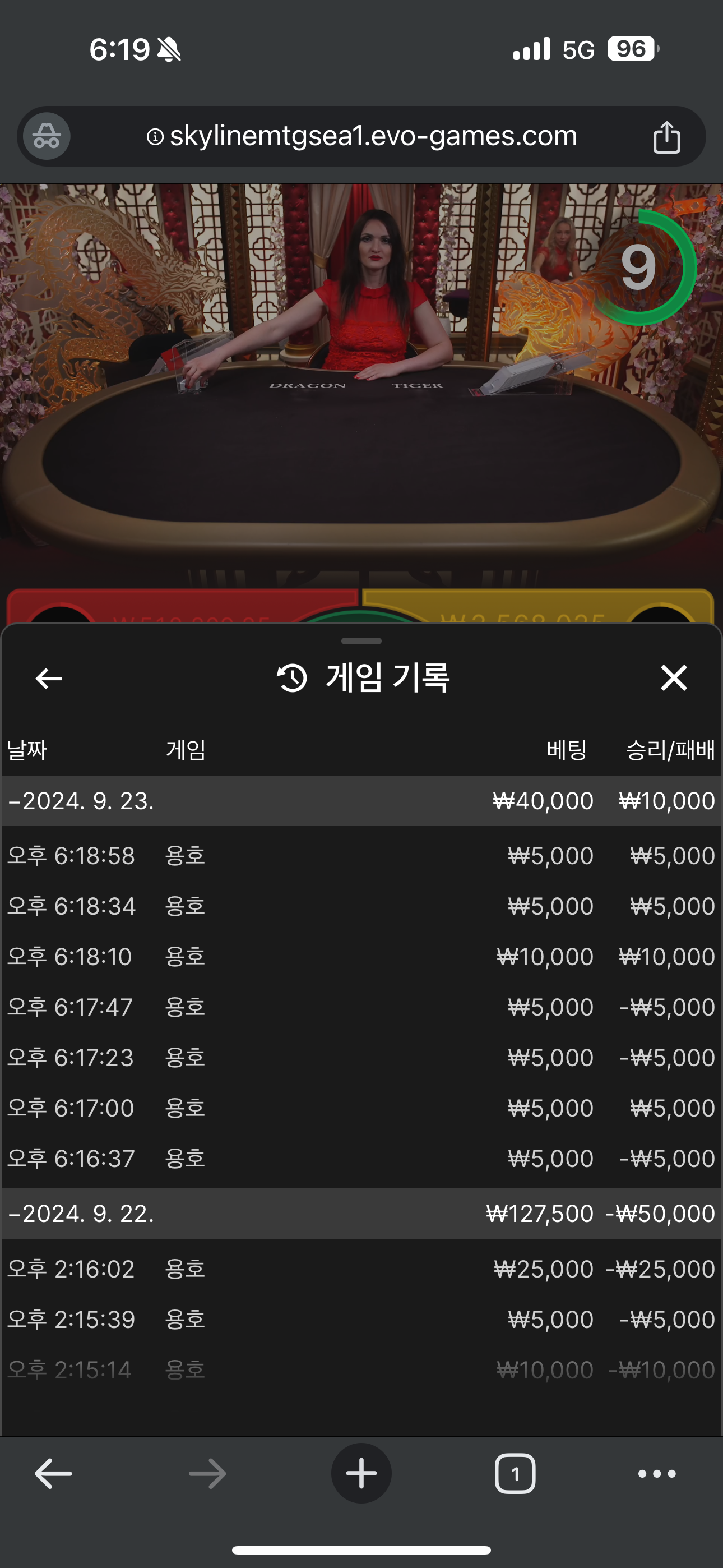Open the 오후 2:16:02 game record
This screenshot has width=723, height=1568.
361,1269
